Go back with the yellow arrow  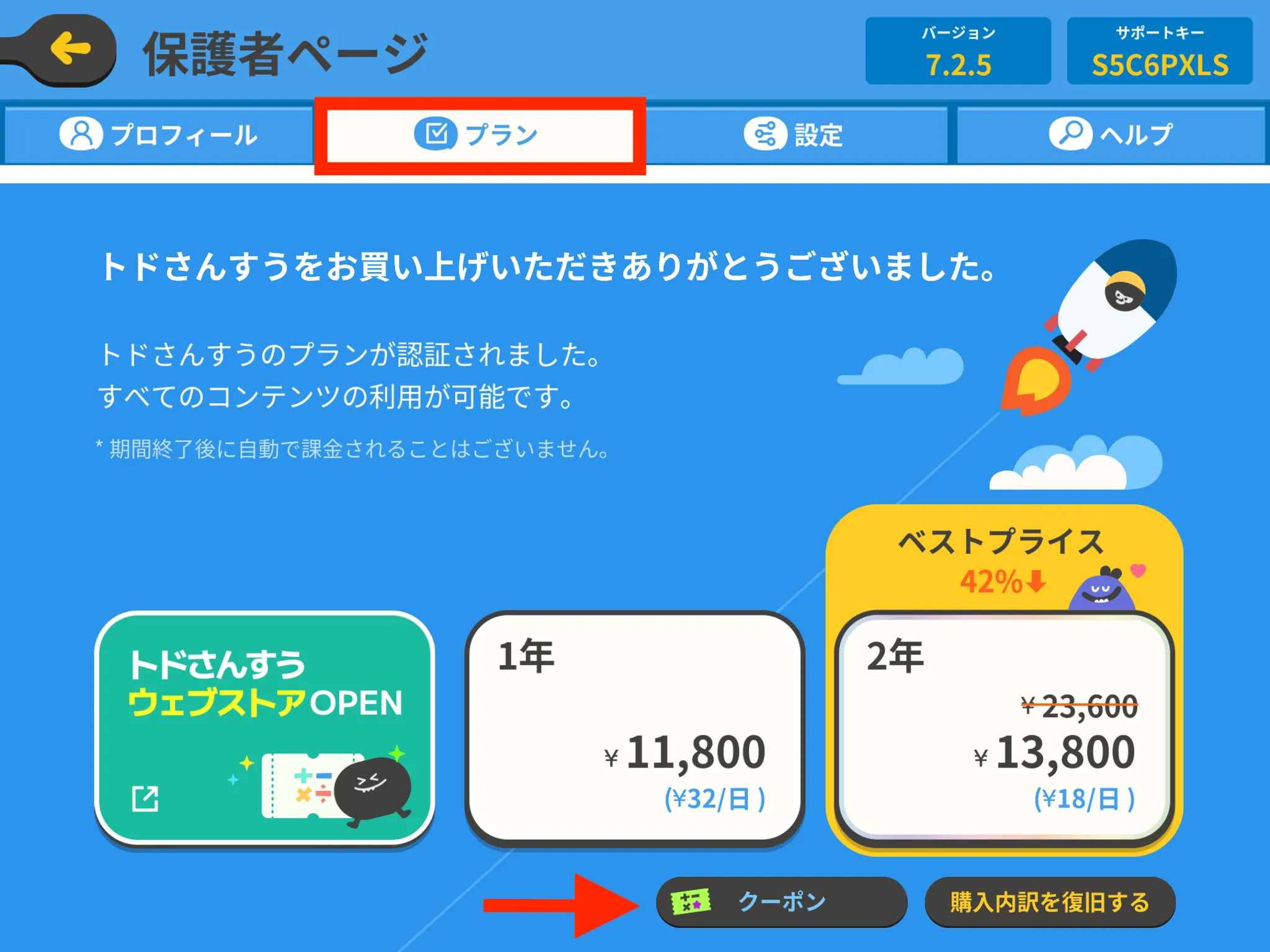tap(69, 50)
